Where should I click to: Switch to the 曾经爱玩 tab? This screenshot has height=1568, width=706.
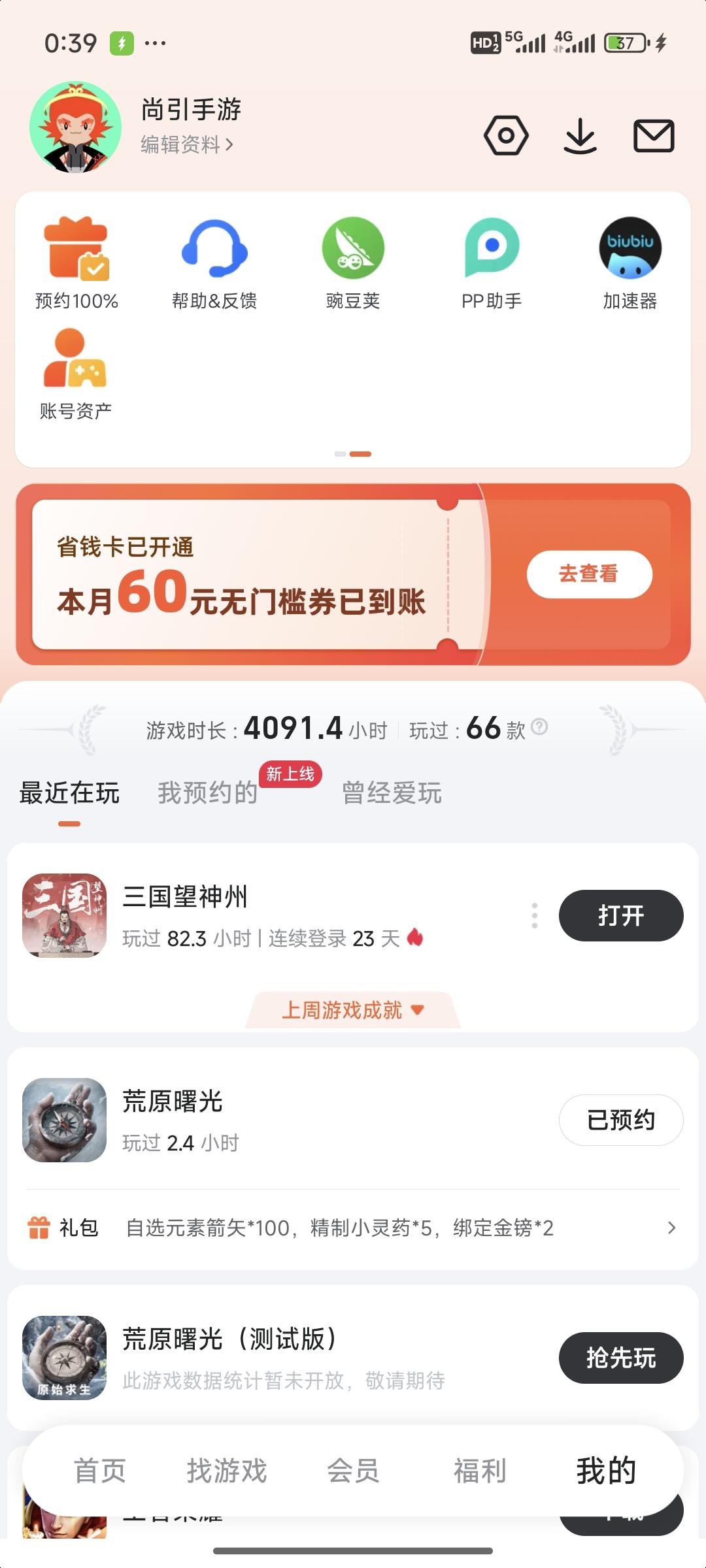[391, 793]
